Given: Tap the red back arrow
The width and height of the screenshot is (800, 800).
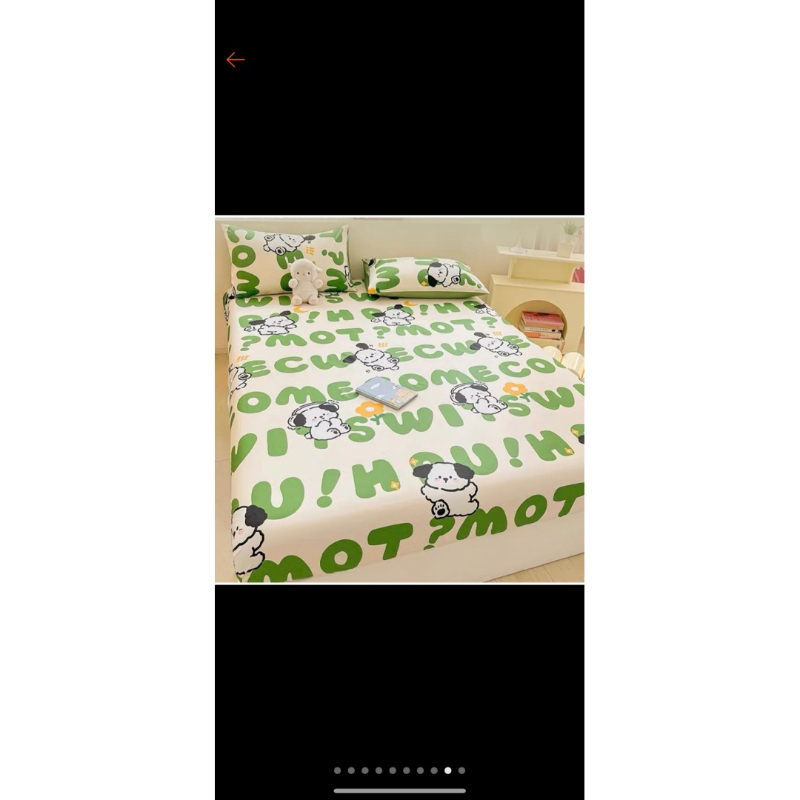Looking at the screenshot, I should [235, 60].
